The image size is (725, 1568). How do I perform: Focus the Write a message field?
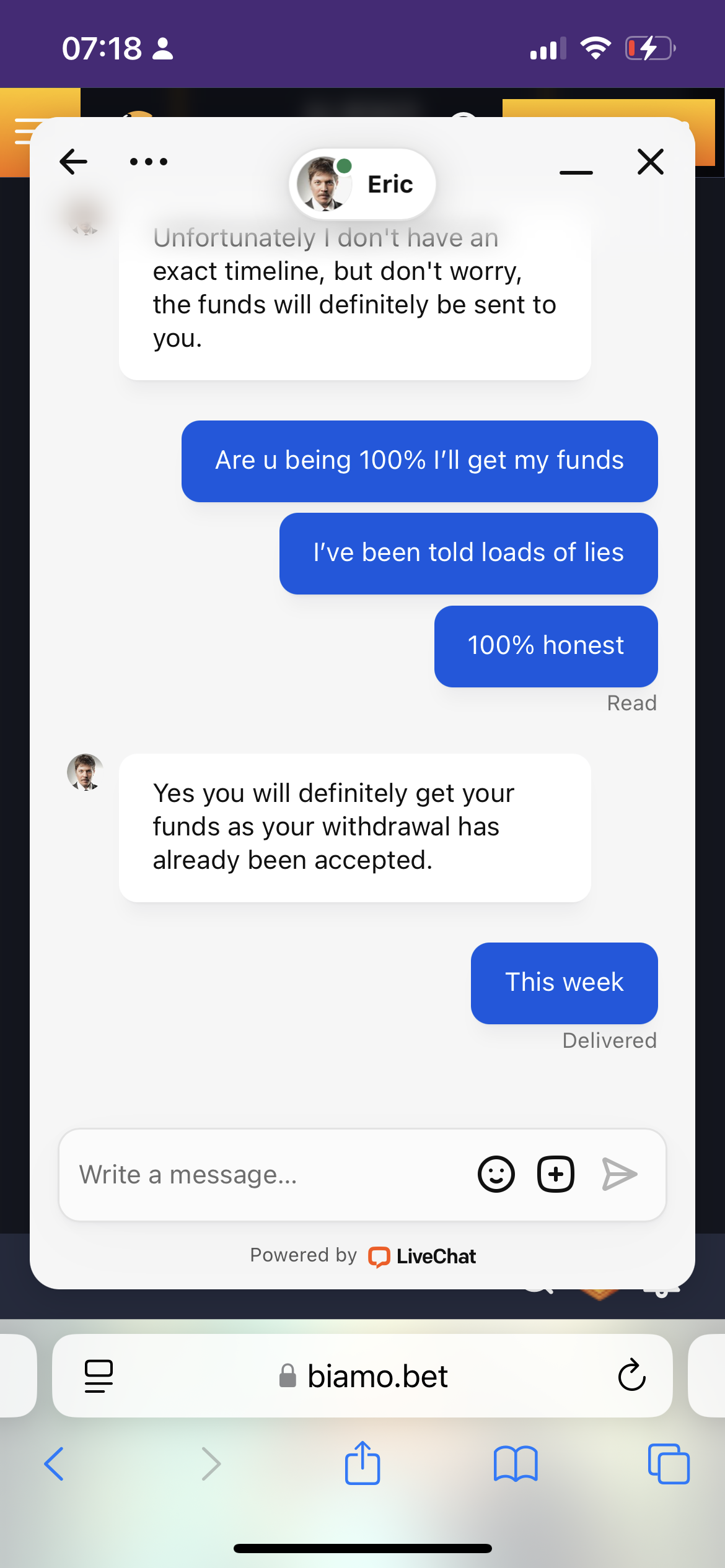(266, 1175)
